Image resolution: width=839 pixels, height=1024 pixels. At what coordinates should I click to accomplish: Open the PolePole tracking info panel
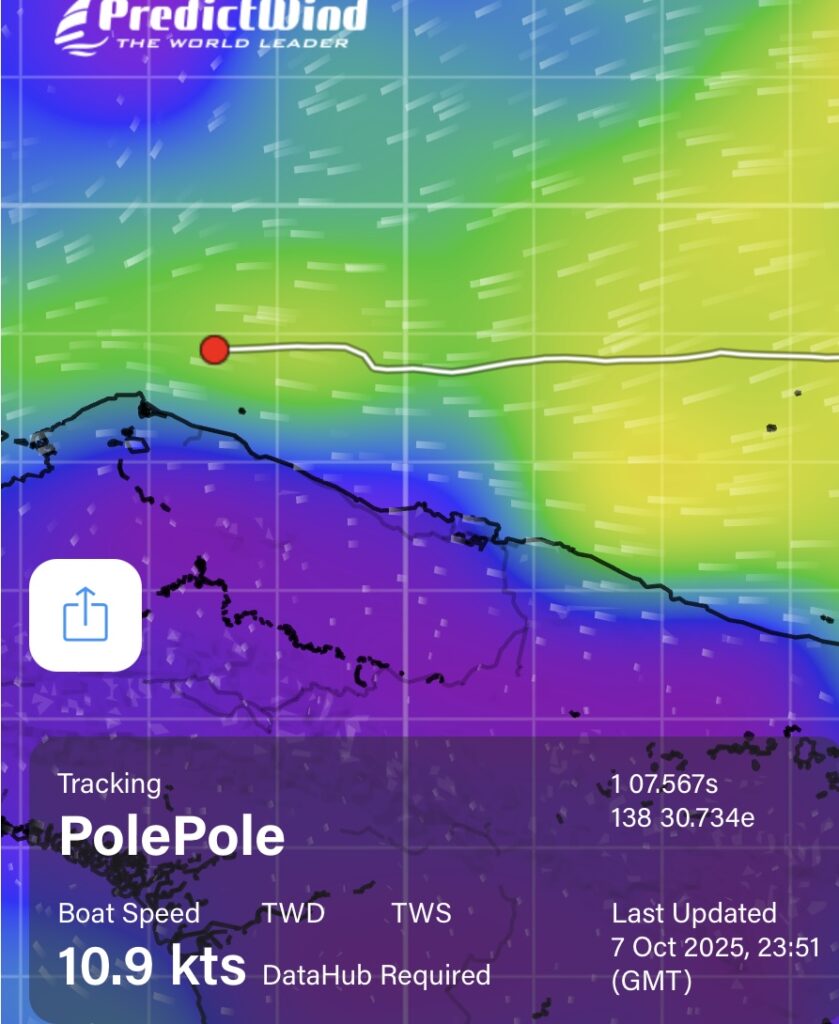(172, 835)
